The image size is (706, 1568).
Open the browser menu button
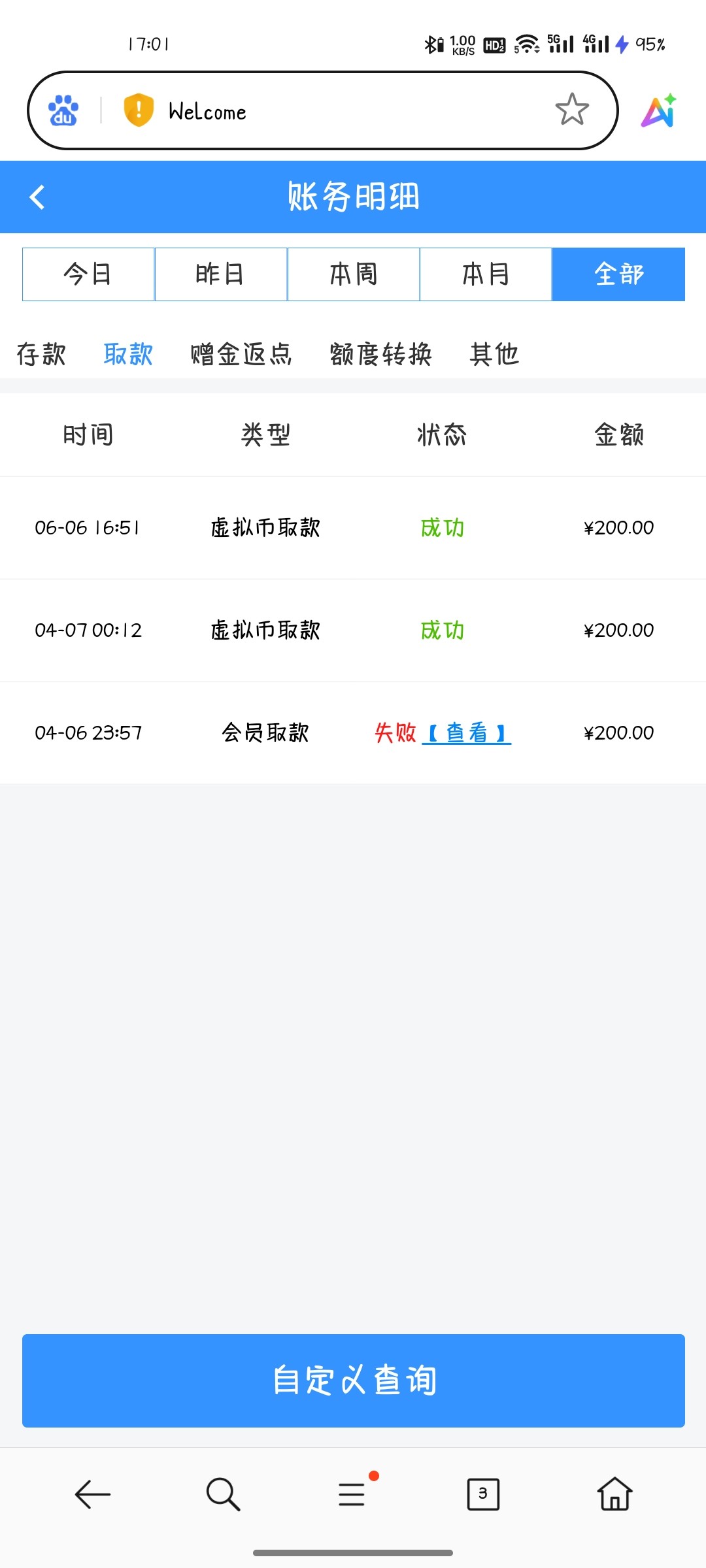coord(352,1494)
